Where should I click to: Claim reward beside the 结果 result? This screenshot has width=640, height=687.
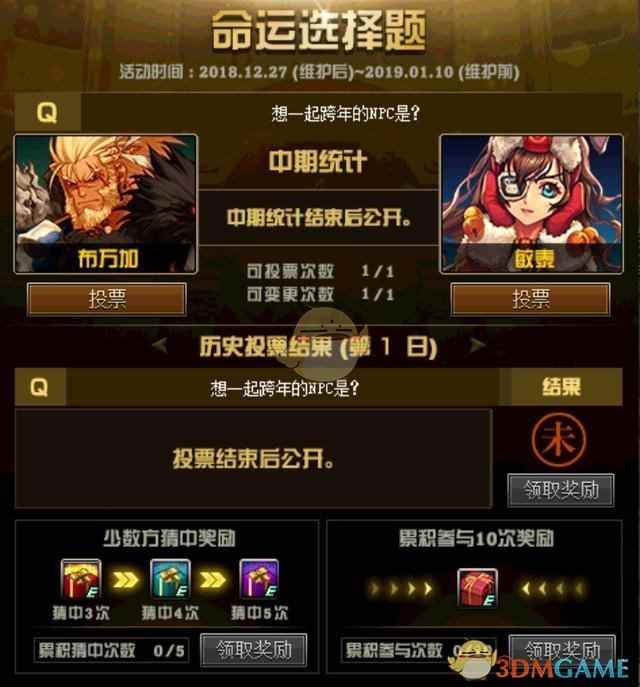click(560, 489)
